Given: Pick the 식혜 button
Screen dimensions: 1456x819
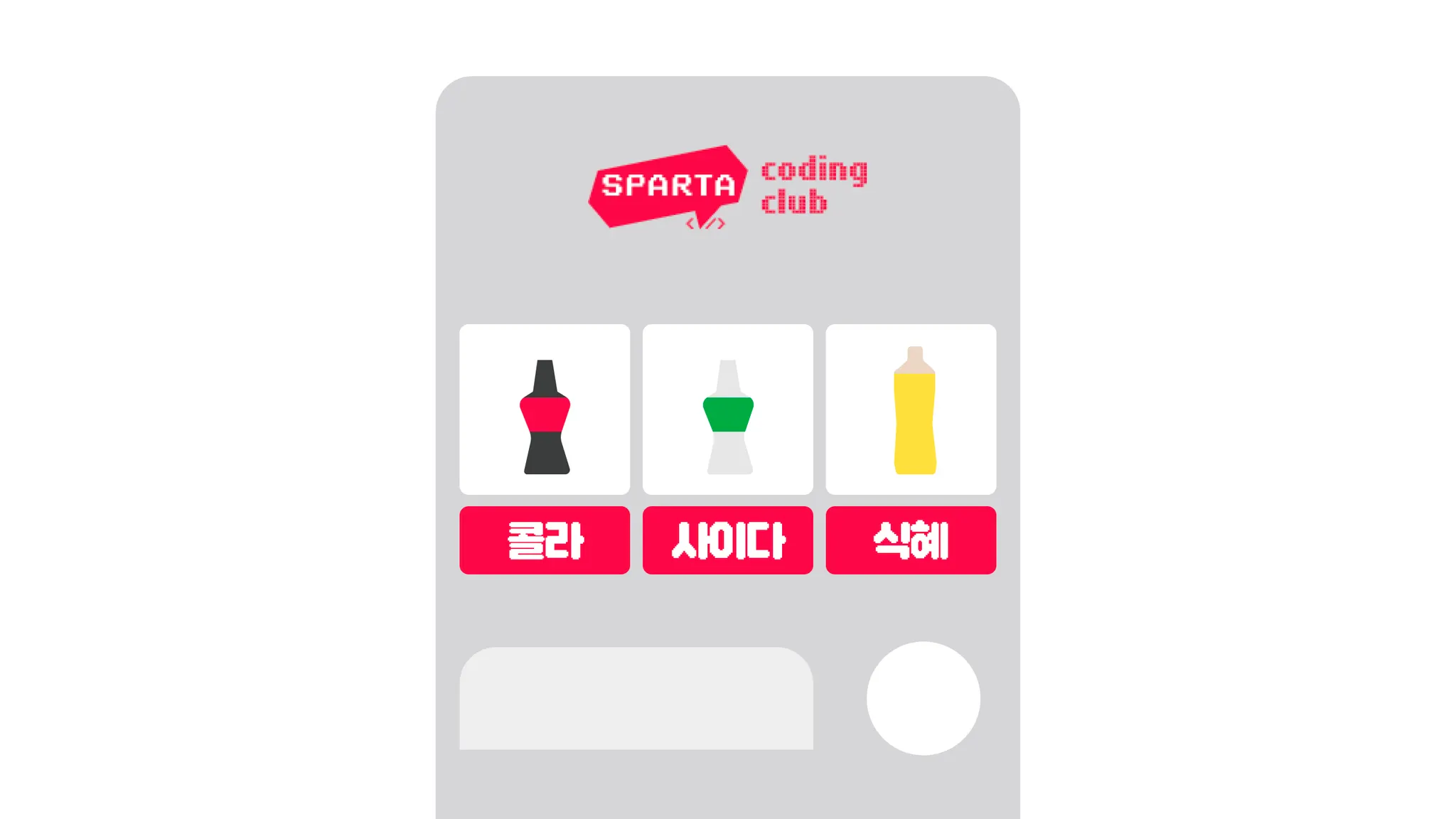Looking at the screenshot, I should 911,540.
